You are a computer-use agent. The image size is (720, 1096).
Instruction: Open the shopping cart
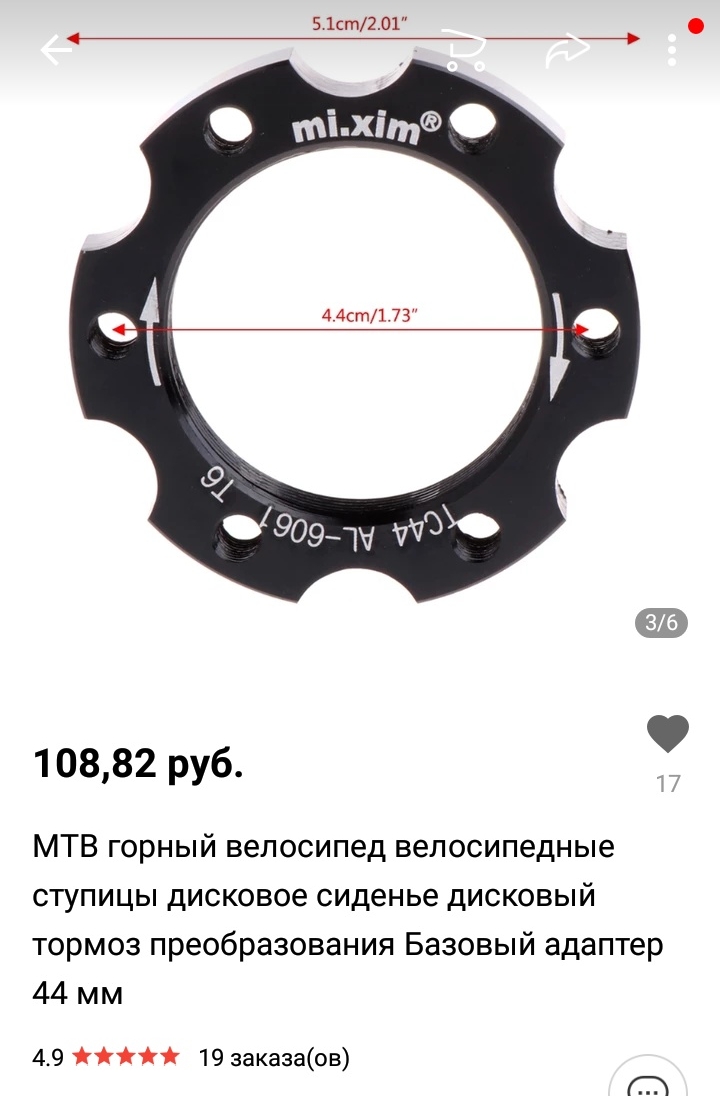pos(465,49)
